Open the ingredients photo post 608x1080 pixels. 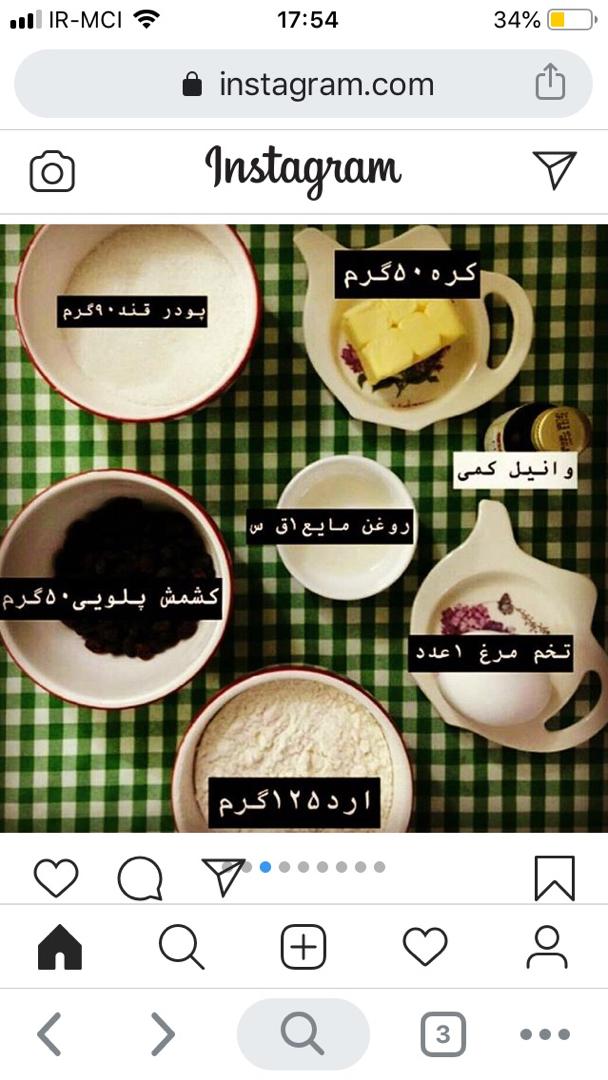[x=304, y=527]
